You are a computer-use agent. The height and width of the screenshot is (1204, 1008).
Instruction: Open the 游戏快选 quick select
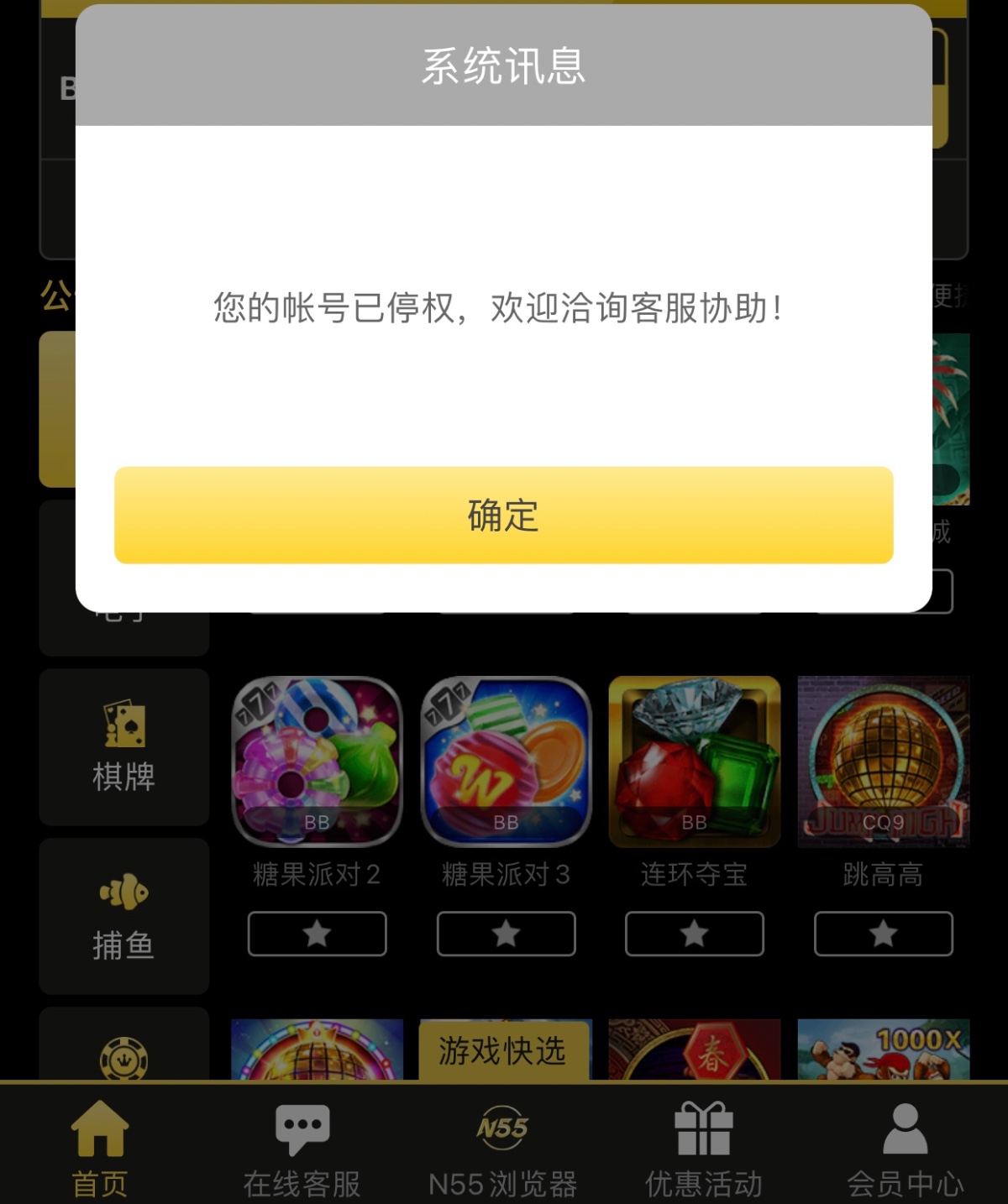pos(502,1050)
